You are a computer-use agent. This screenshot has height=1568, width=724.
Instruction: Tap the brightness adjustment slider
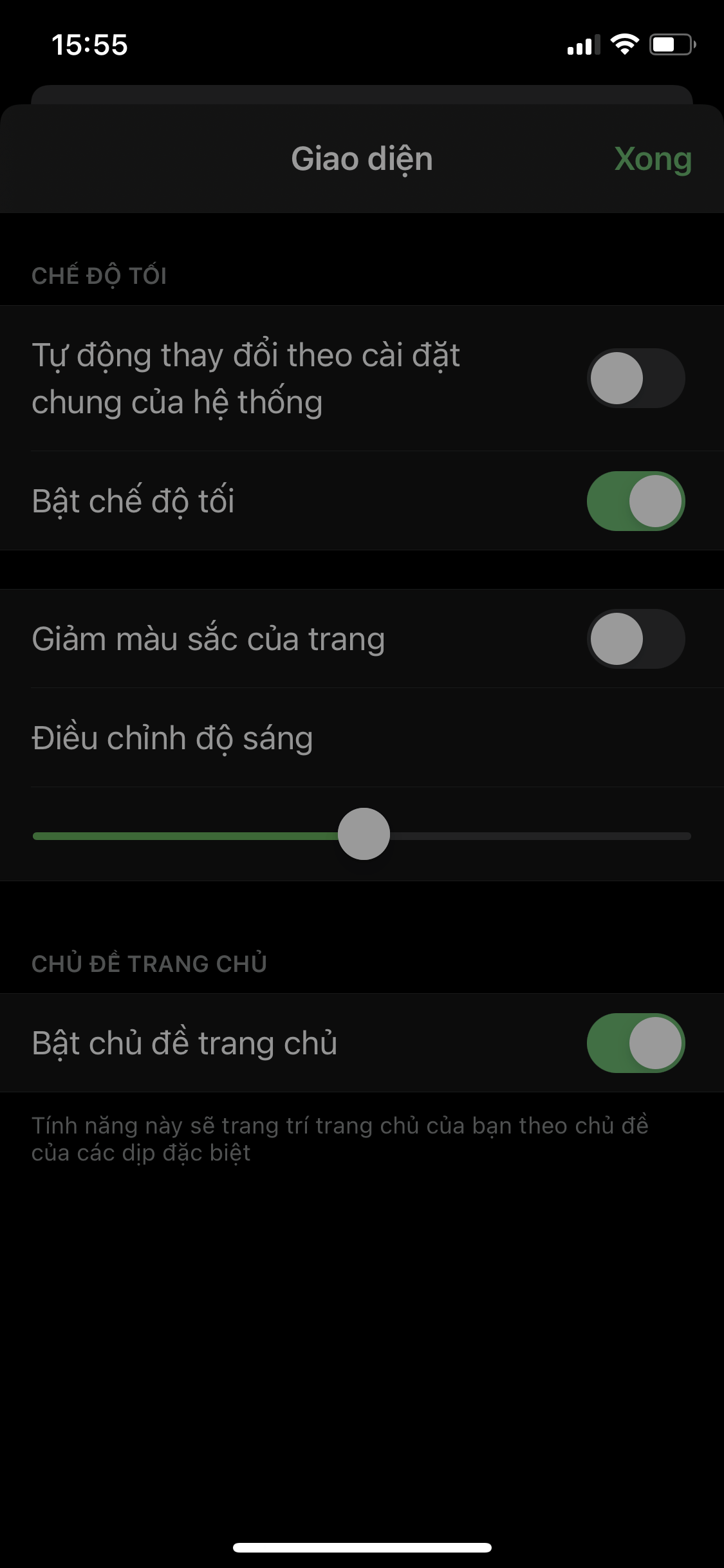(364, 835)
